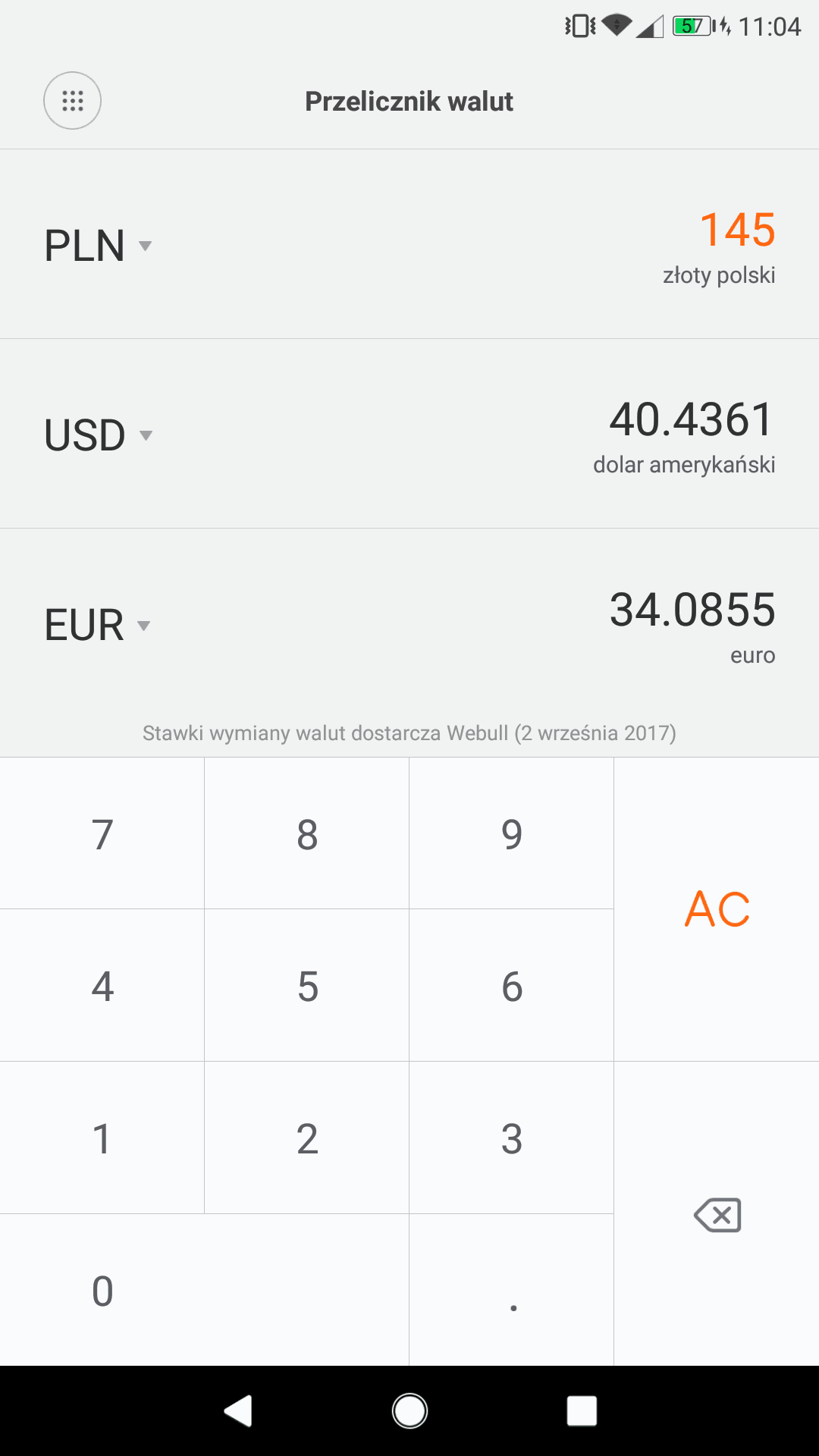Clear all with AC

717,909
